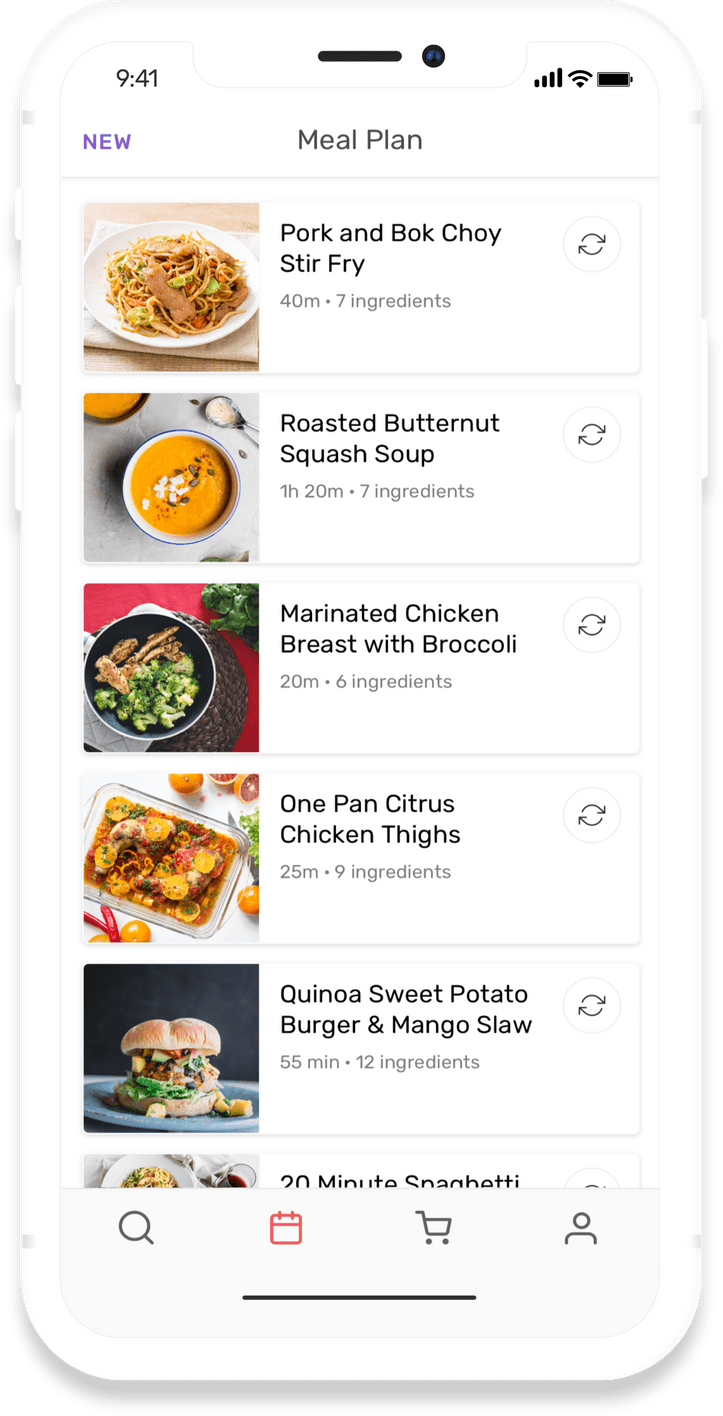Open Roasted Butternut Squash Soup recipe
Image resolution: width=723 pixels, height=1416 pixels.
(390, 439)
